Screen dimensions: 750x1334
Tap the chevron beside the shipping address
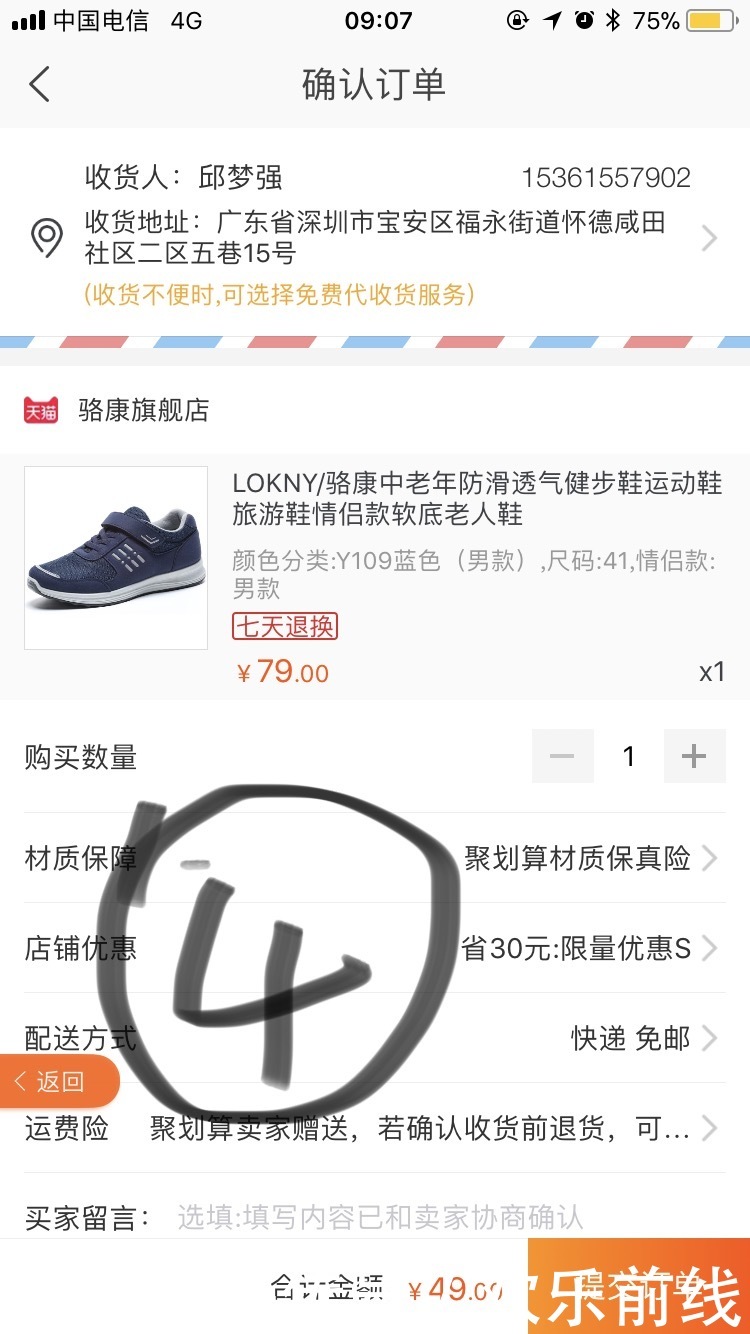(x=712, y=238)
